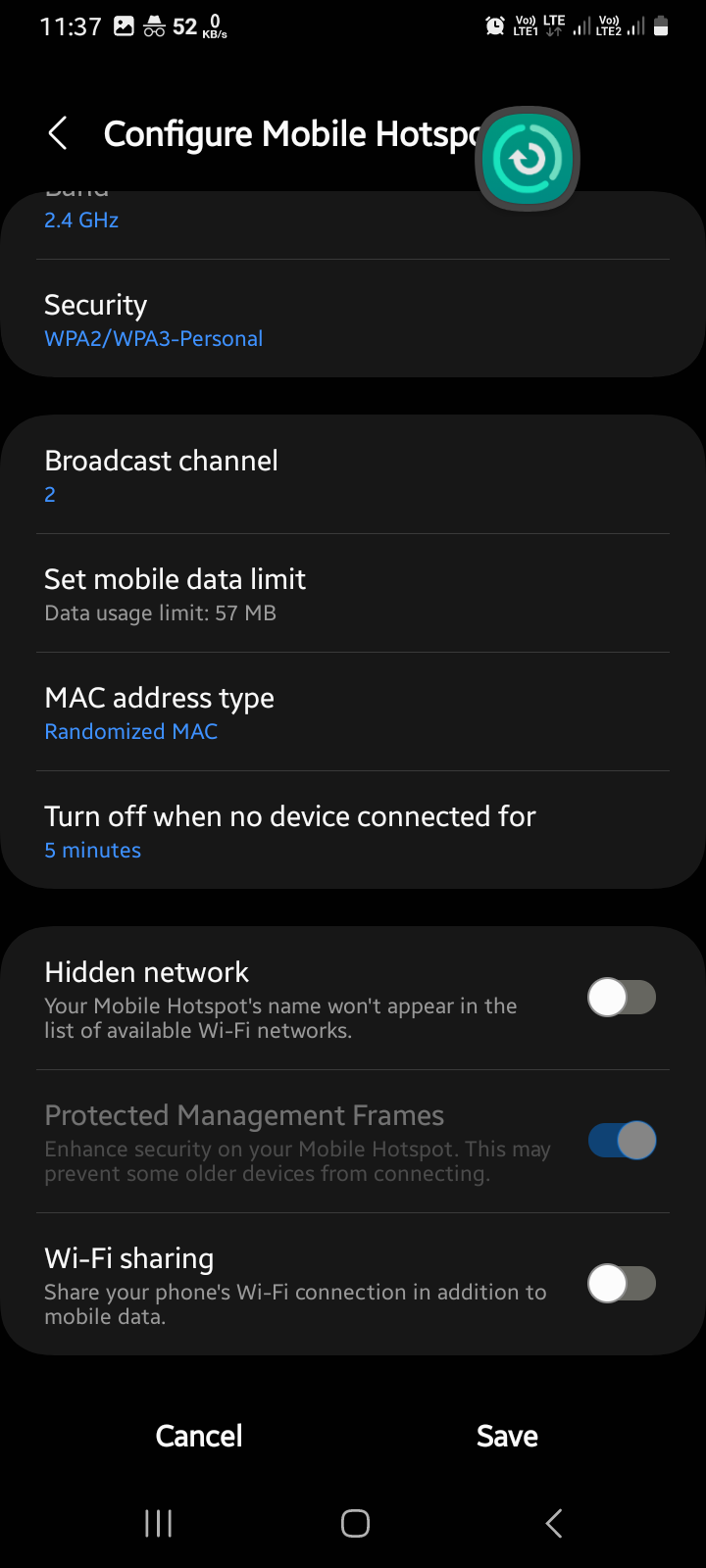Cancel the hotspot configuration changes

(198, 1435)
